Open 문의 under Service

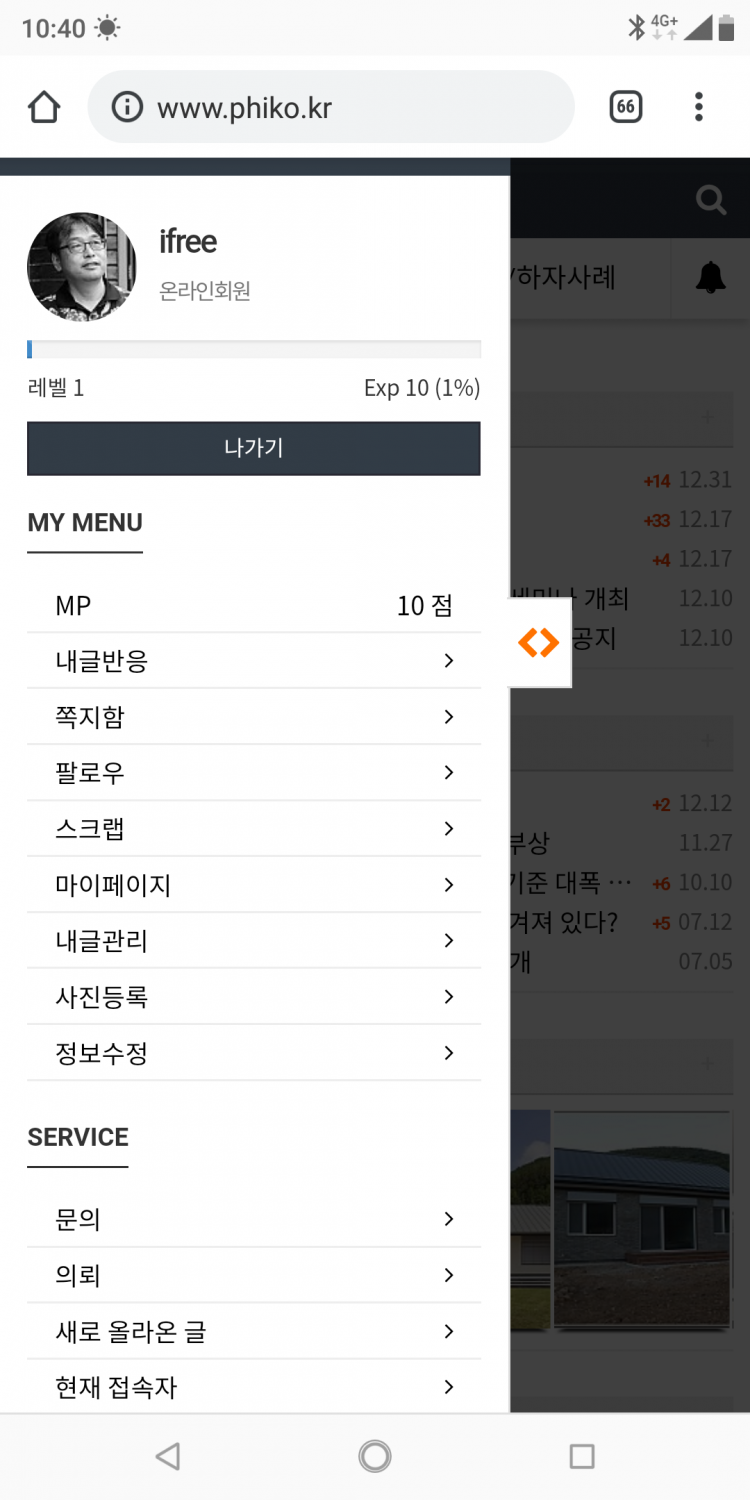253,1219
